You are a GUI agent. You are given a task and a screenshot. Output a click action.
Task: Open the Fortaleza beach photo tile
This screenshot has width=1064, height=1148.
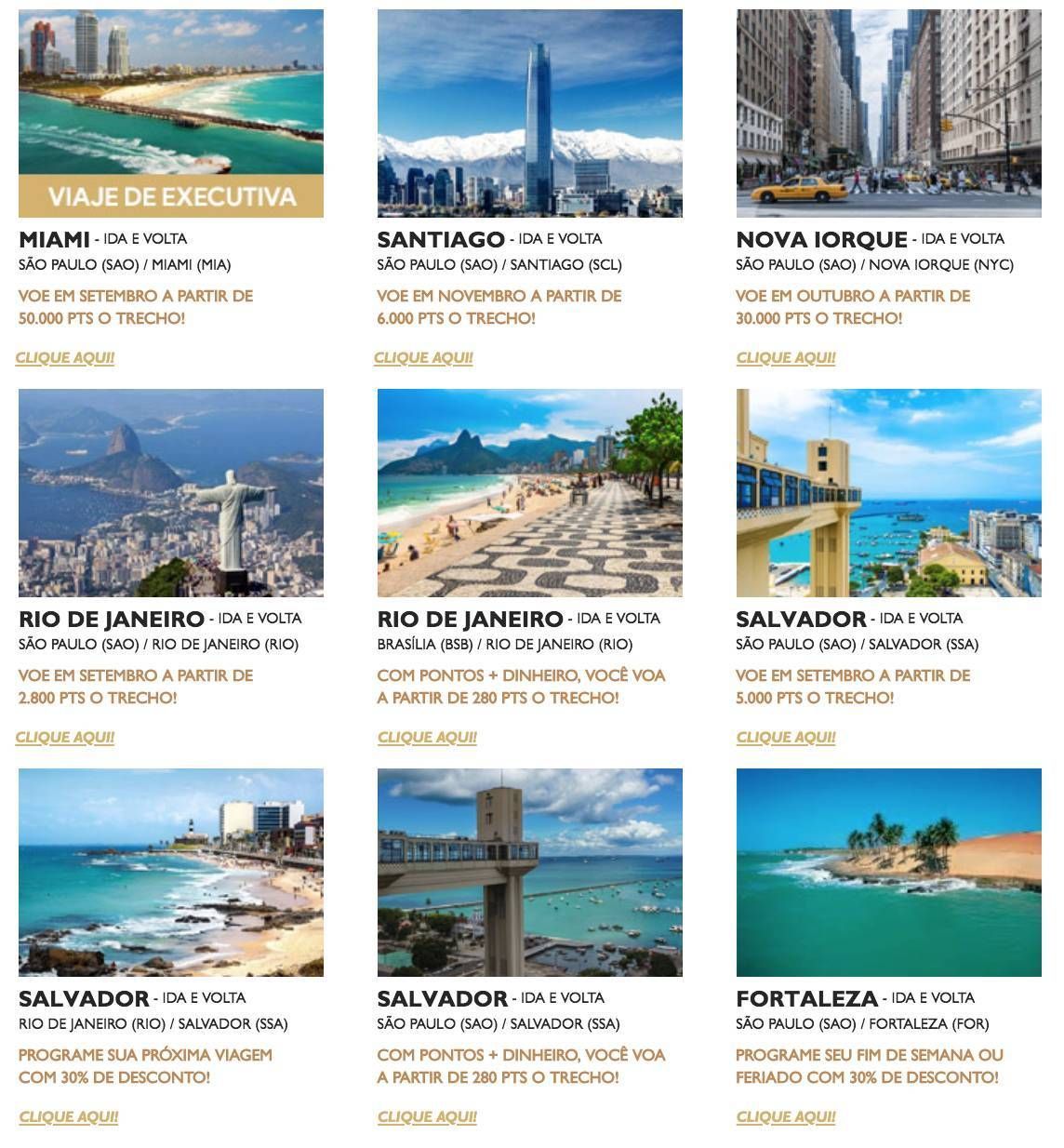point(888,873)
